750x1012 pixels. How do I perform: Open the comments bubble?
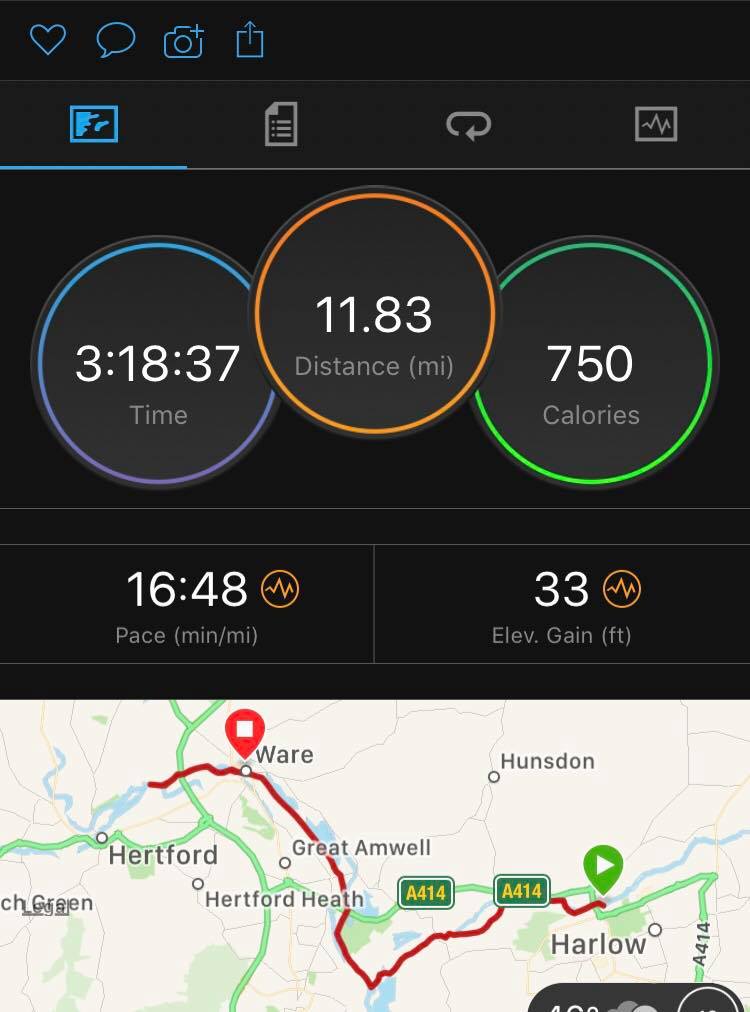coord(115,40)
